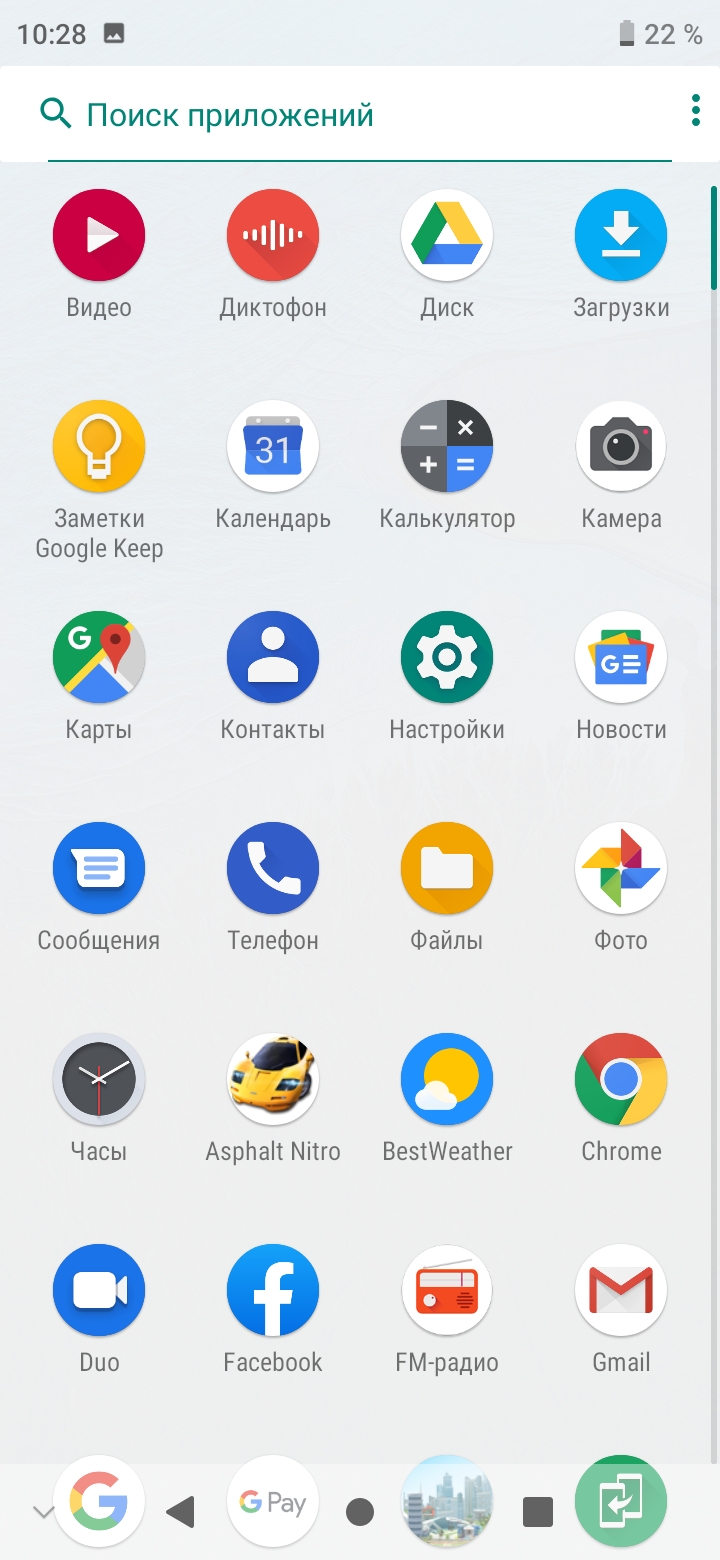Screen dimensions: 720x1560
Task: Open Google Pay from the dock
Action: (x=272, y=1500)
